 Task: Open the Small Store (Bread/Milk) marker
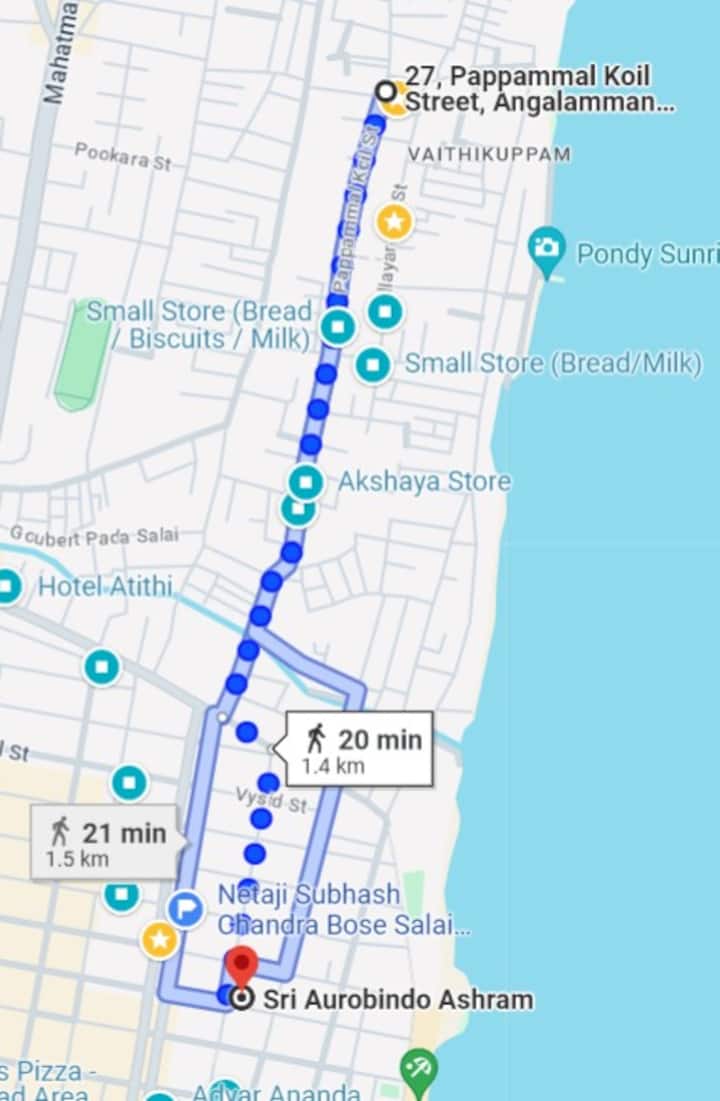point(373,365)
